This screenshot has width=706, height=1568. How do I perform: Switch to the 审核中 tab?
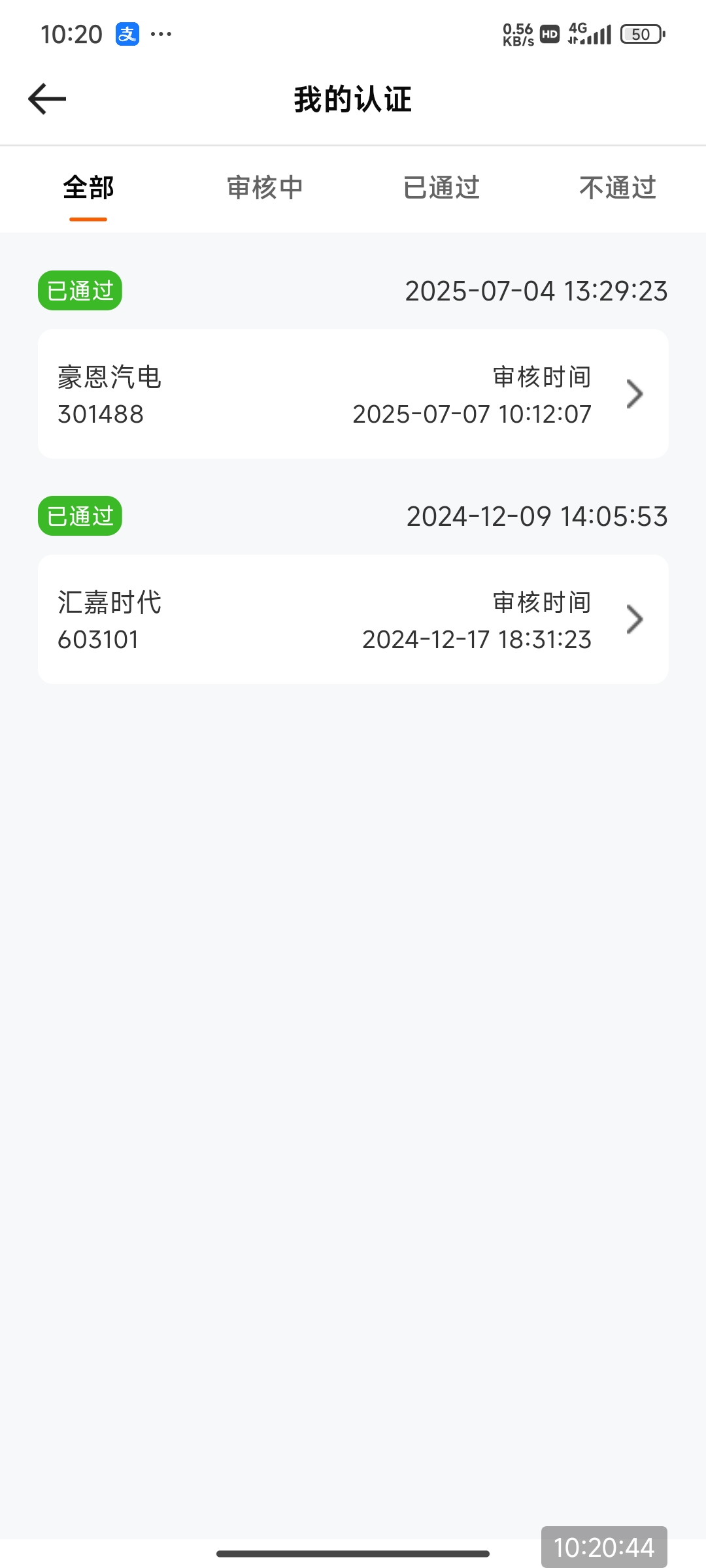[x=265, y=188]
